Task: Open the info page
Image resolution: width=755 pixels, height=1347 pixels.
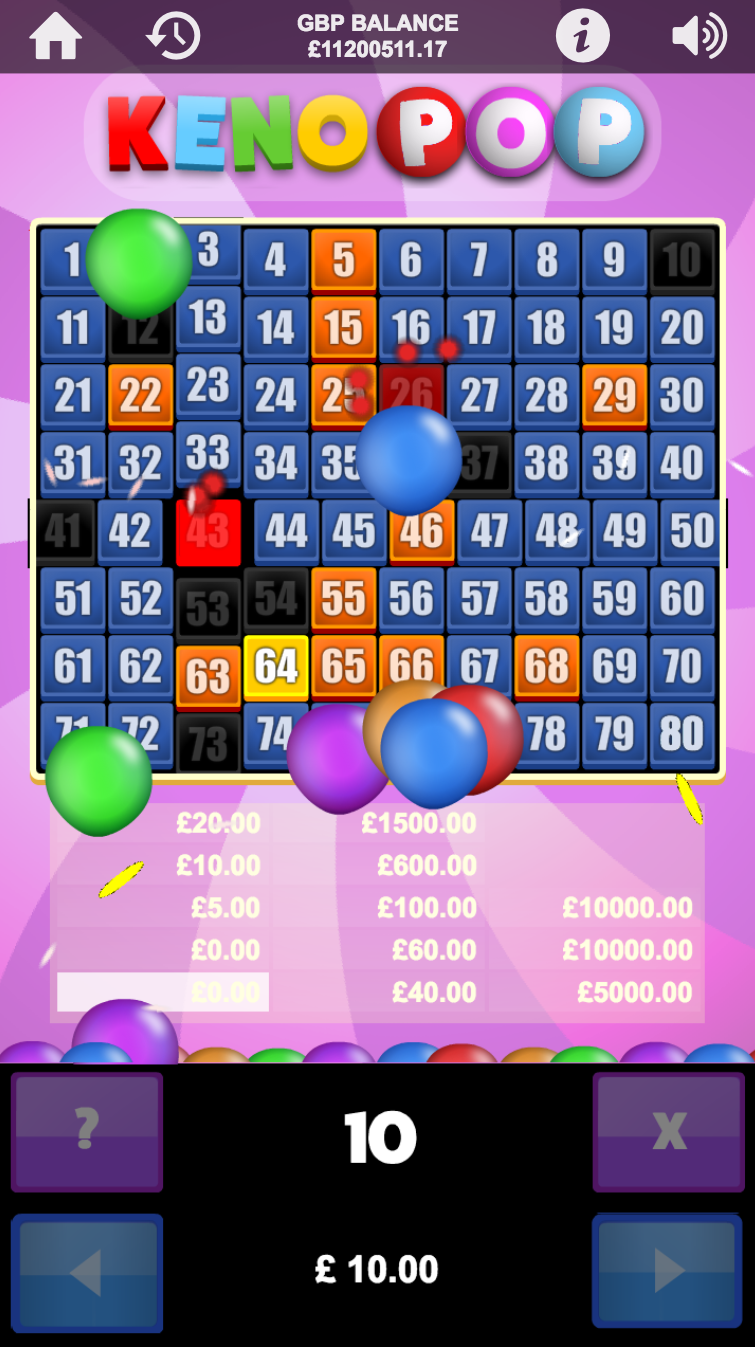Action: 582,36
